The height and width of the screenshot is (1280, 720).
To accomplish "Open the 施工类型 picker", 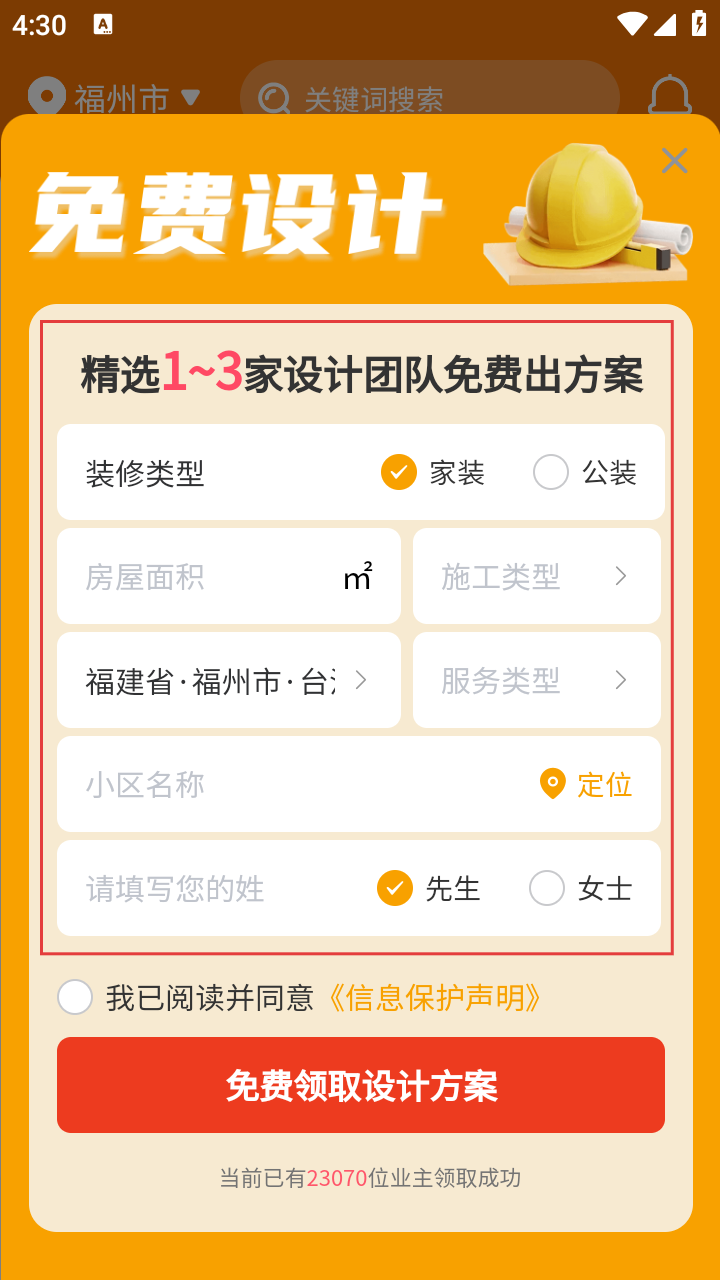I will [x=536, y=577].
